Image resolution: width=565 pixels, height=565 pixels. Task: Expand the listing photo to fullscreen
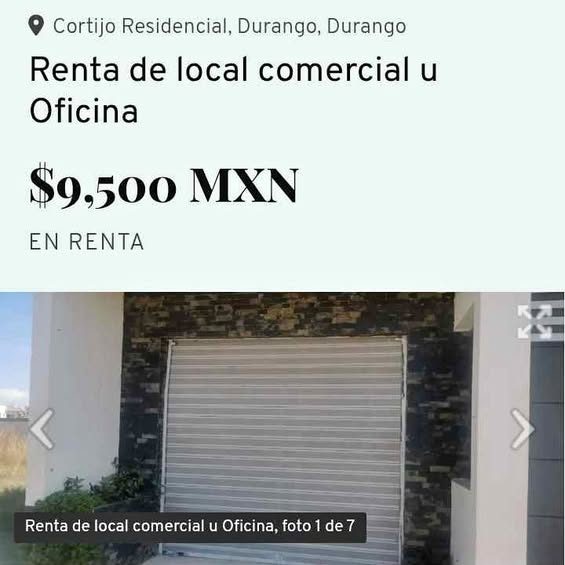534,322
